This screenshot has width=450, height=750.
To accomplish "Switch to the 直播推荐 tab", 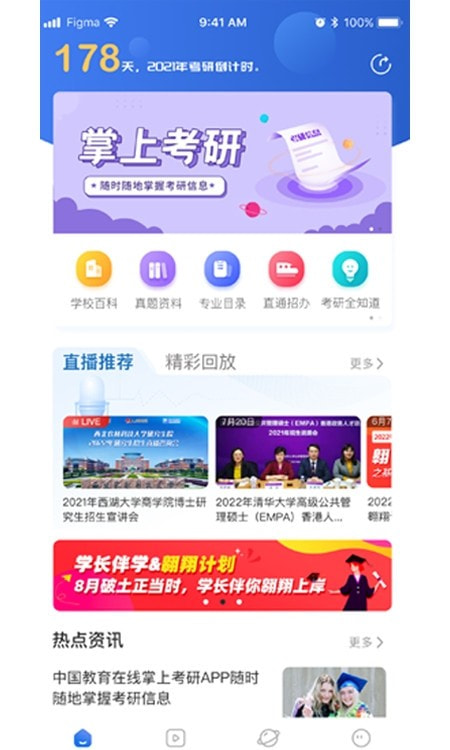I will (98, 362).
